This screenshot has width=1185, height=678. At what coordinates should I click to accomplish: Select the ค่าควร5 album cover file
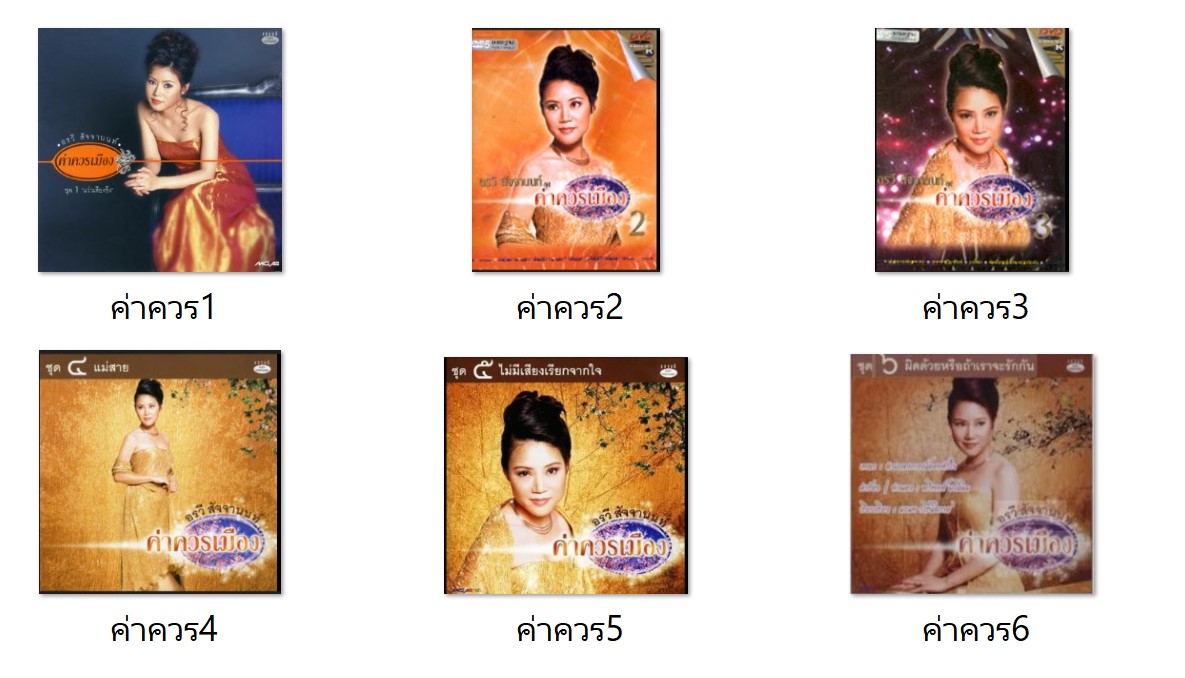[566, 475]
